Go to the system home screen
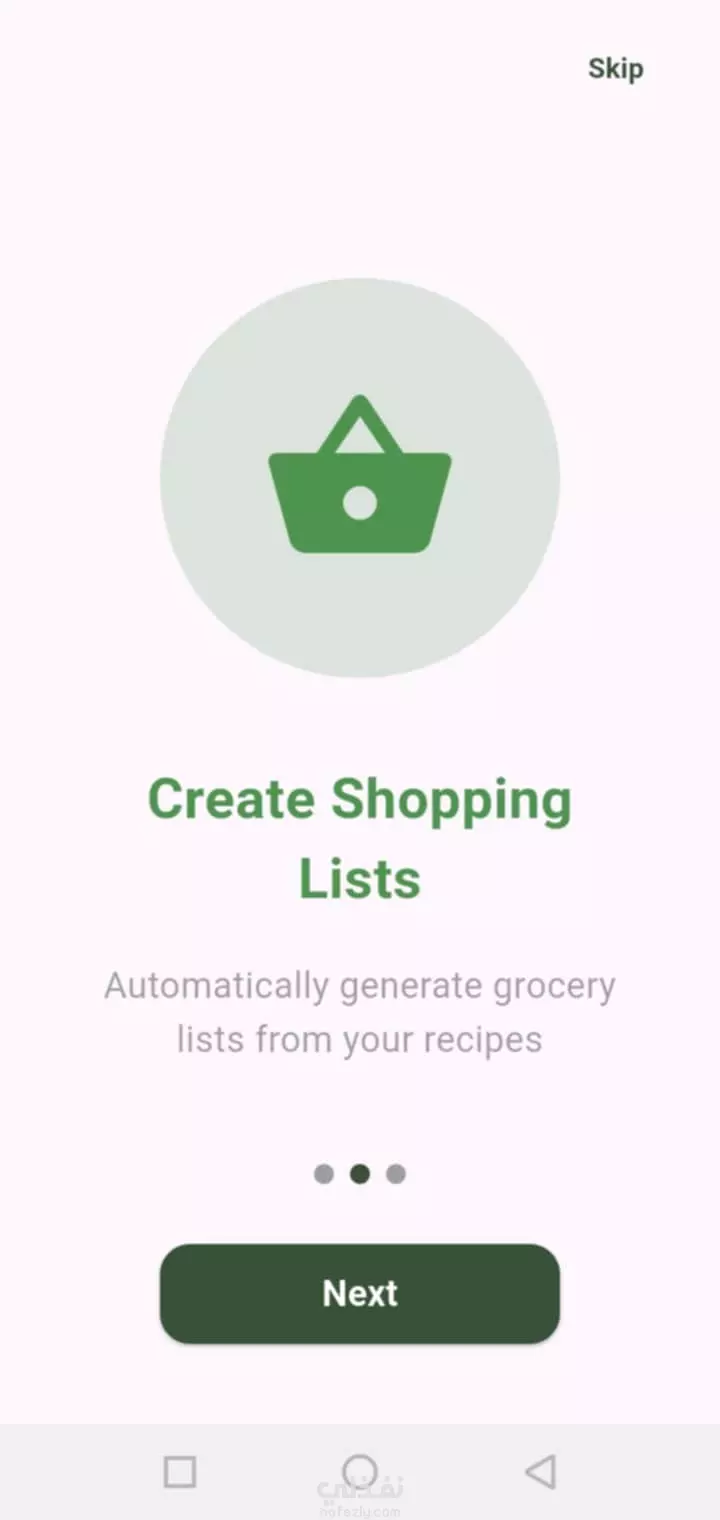Viewport: 720px width, 1520px height. [360, 1471]
